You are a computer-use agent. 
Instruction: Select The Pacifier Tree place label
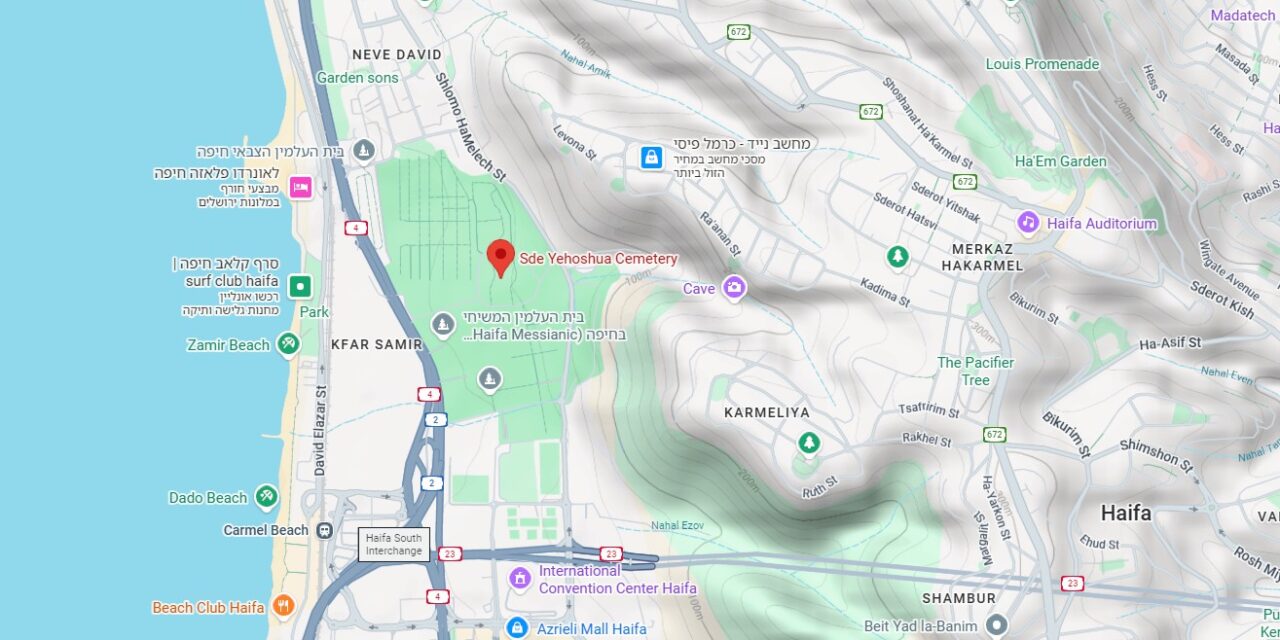pos(975,371)
